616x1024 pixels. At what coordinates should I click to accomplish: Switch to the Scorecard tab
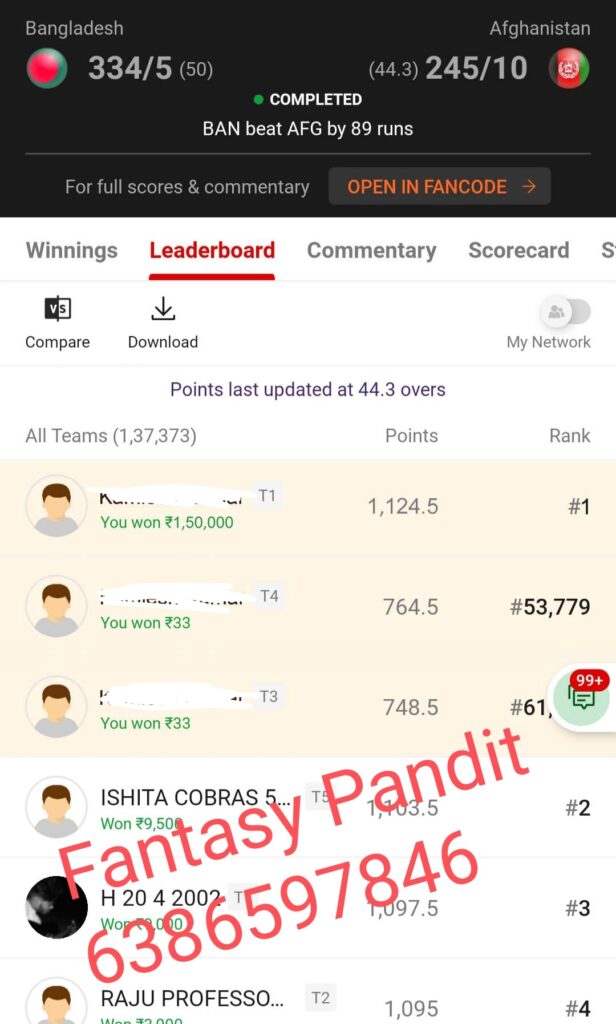(518, 251)
